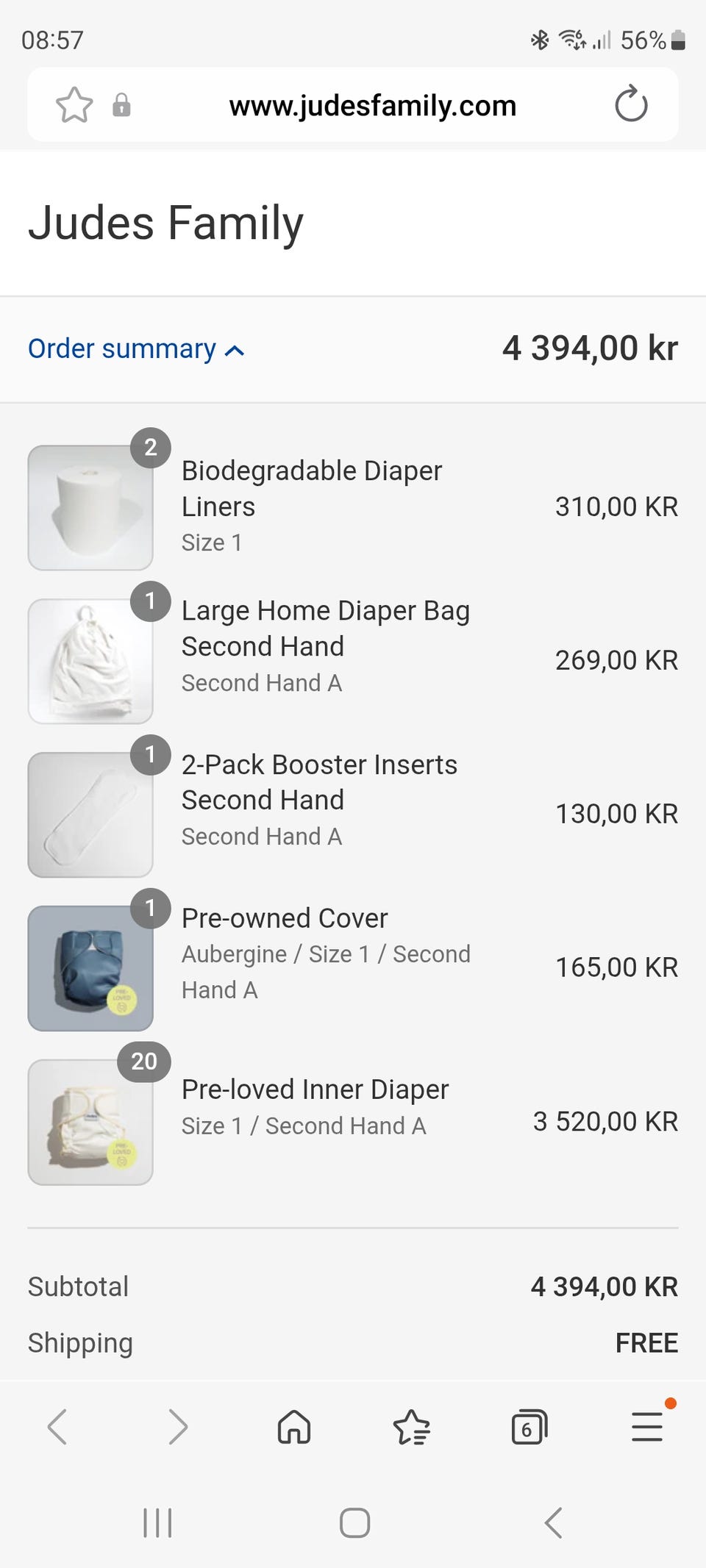View the six open browser tabs
The width and height of the screenshot is (706, 1568).
pos(529,1427)
